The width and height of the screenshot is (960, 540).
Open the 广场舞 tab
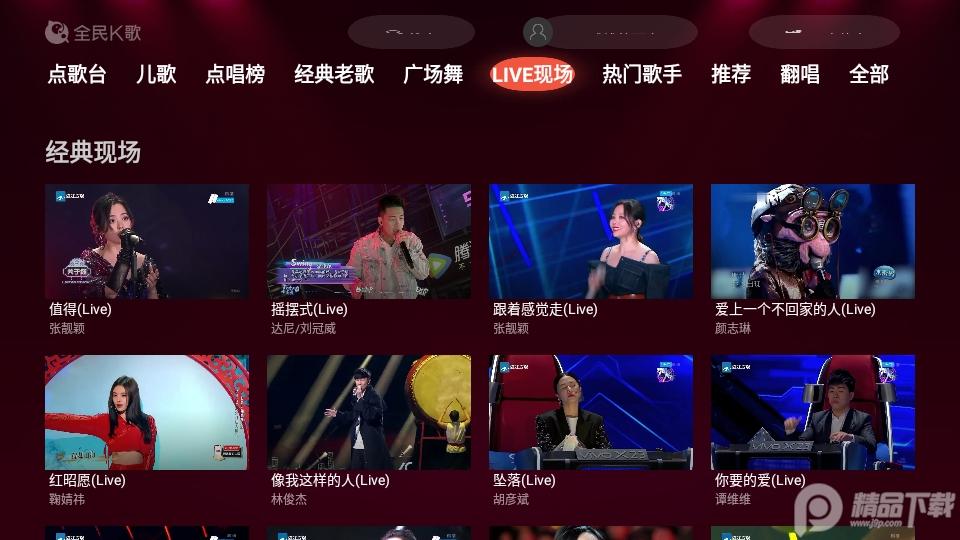[433, 74]
